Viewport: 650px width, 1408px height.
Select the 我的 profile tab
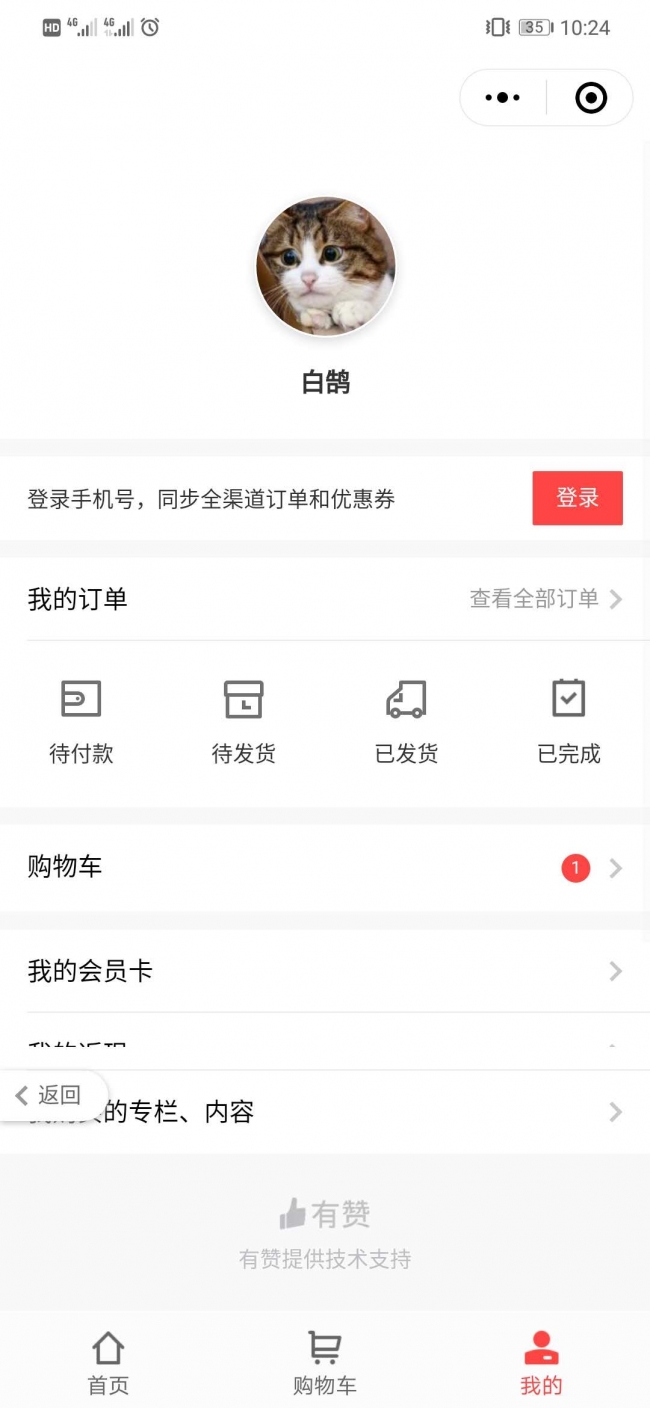click(541, 1362)
